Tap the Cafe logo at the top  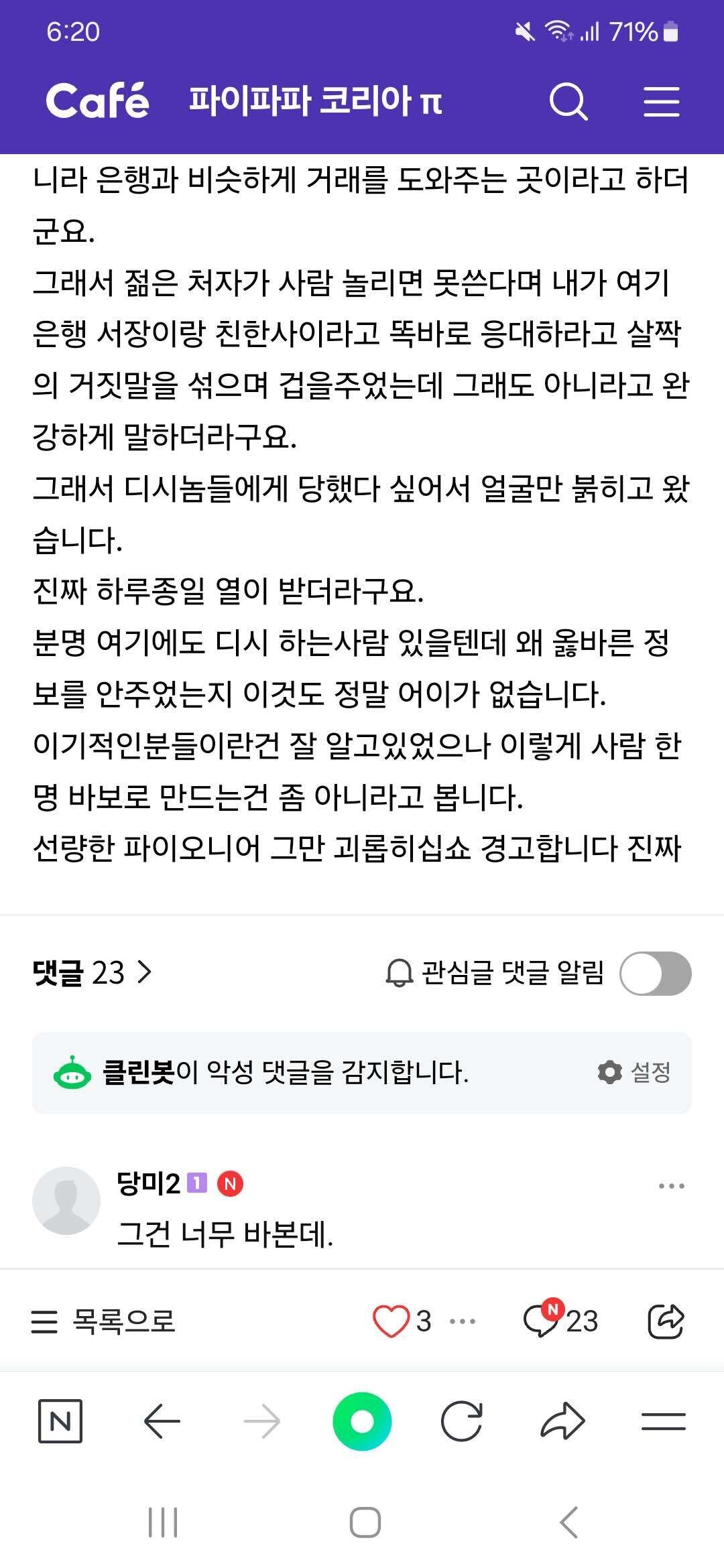click(x=98, y=101)
